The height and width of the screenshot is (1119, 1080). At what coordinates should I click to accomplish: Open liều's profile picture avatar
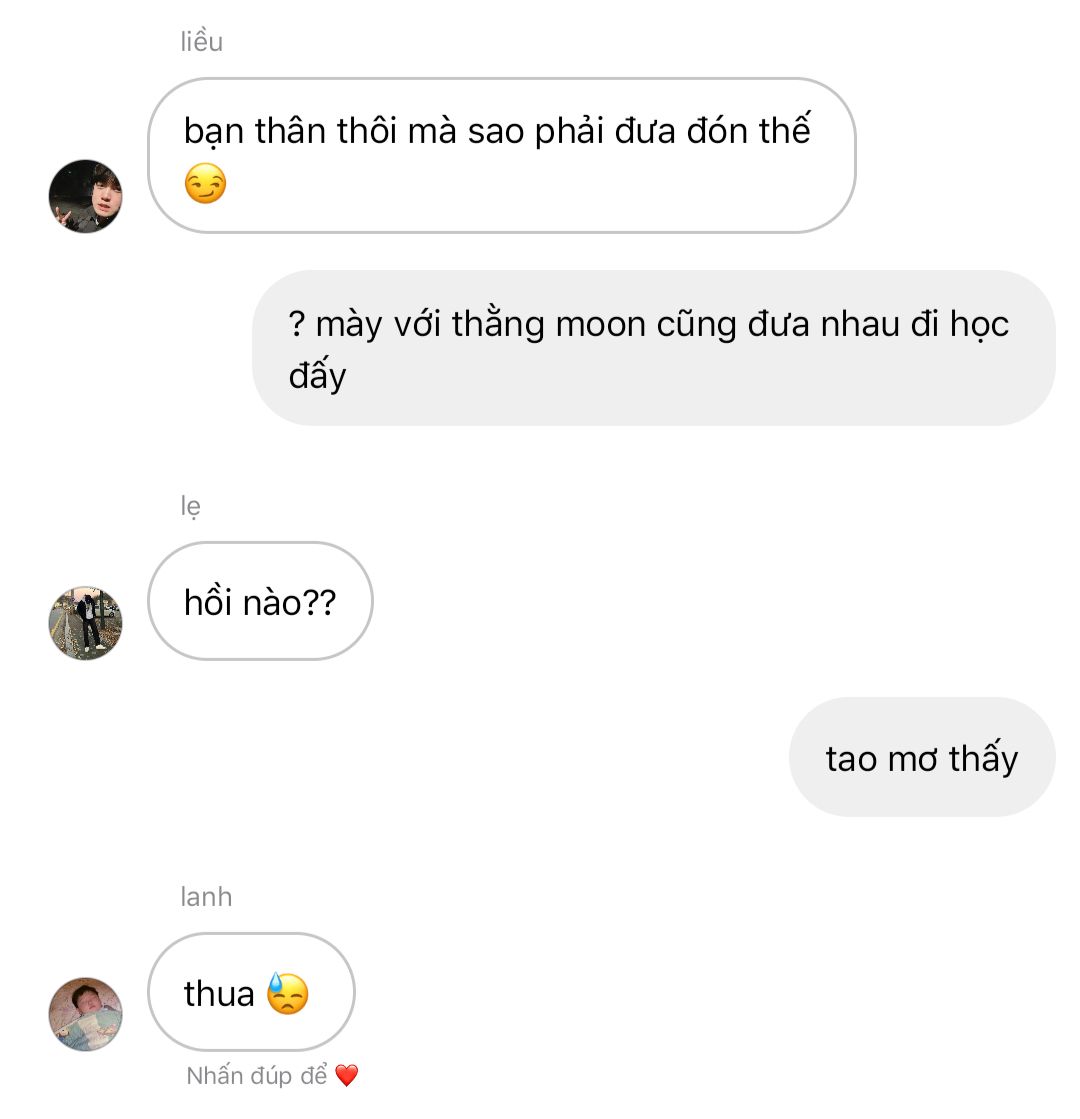[x=85, y=196]
